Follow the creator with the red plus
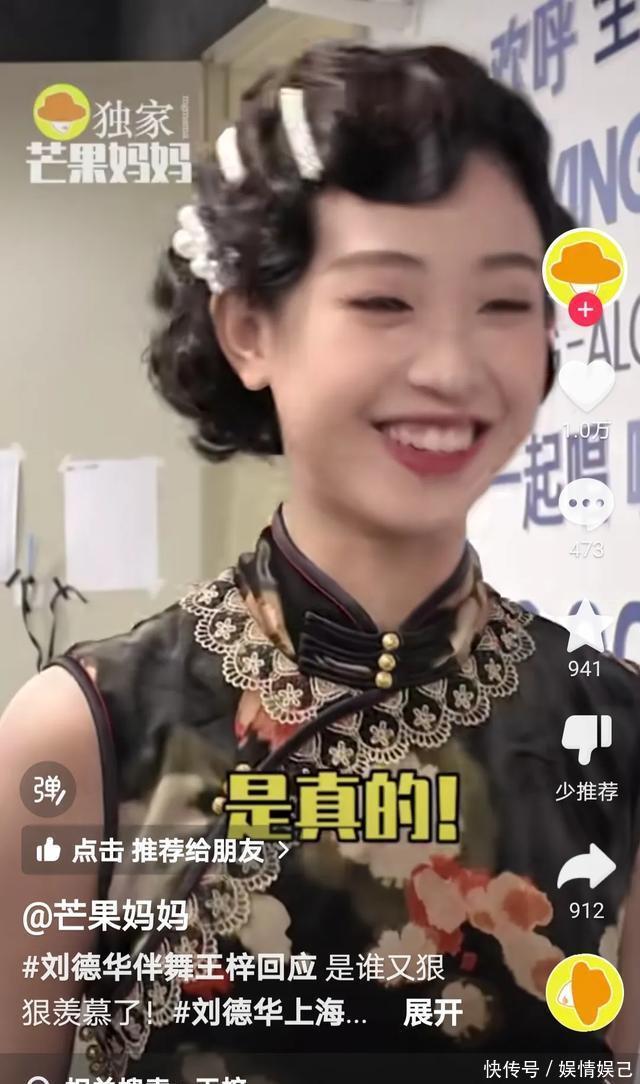This screenshot has height=1084, width=640. 585,310
